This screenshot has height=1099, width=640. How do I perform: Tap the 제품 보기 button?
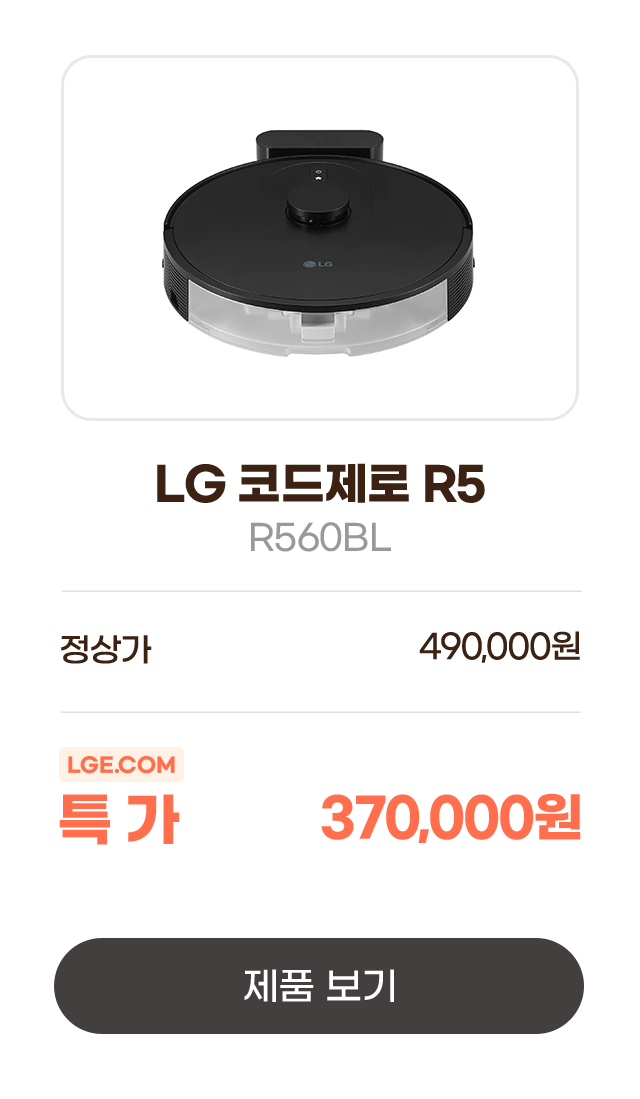click(319, 986)
